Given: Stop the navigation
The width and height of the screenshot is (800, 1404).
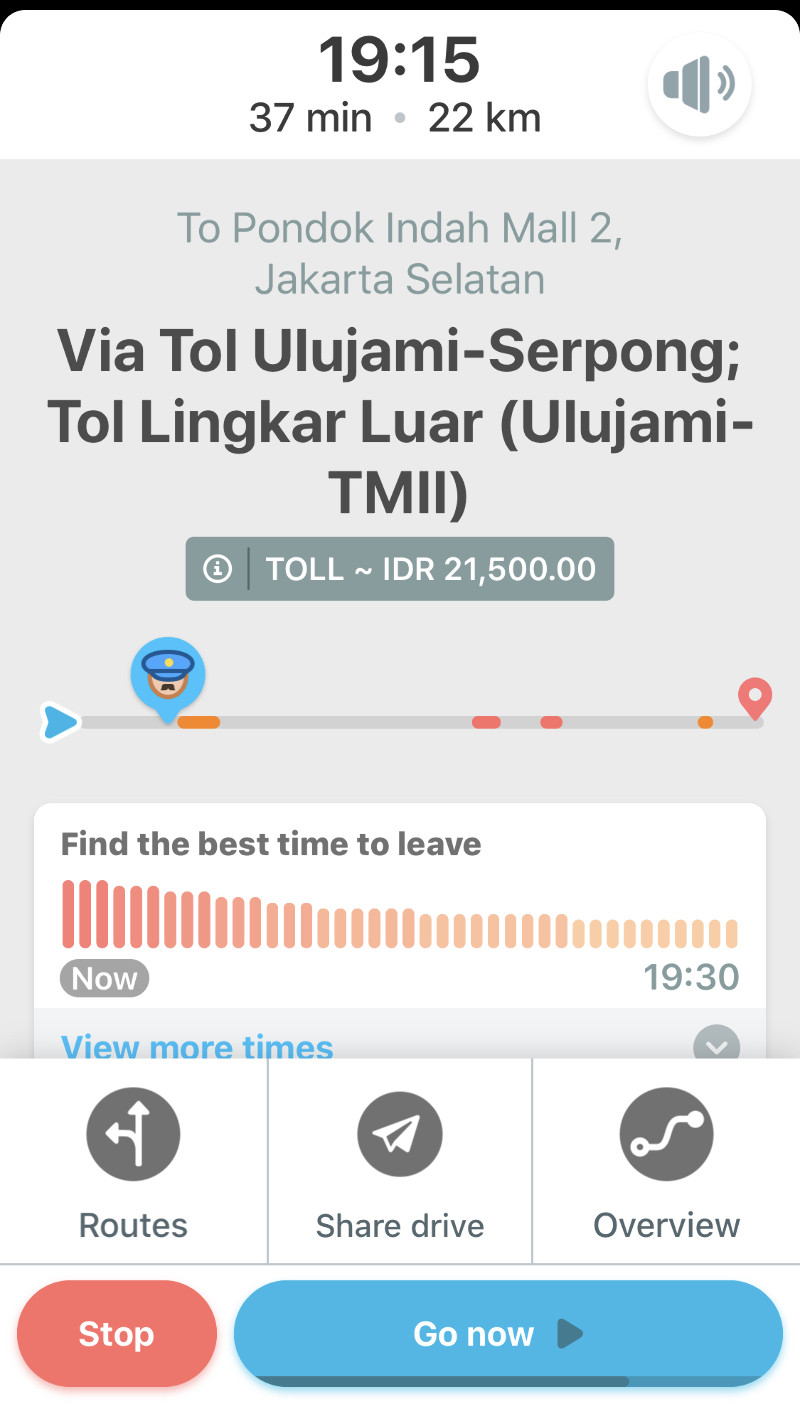Looking at the screenshot, I should [x=117, y=1333].
